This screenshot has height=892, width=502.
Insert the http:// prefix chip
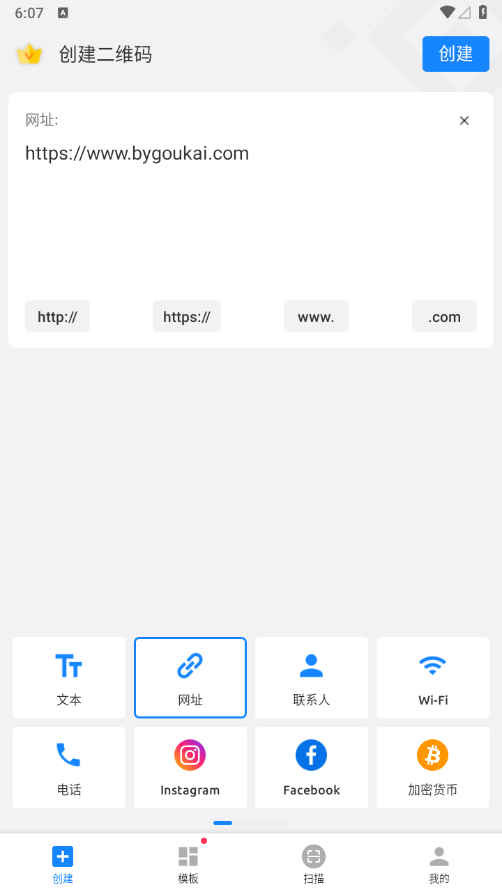[x=57, y=316]
